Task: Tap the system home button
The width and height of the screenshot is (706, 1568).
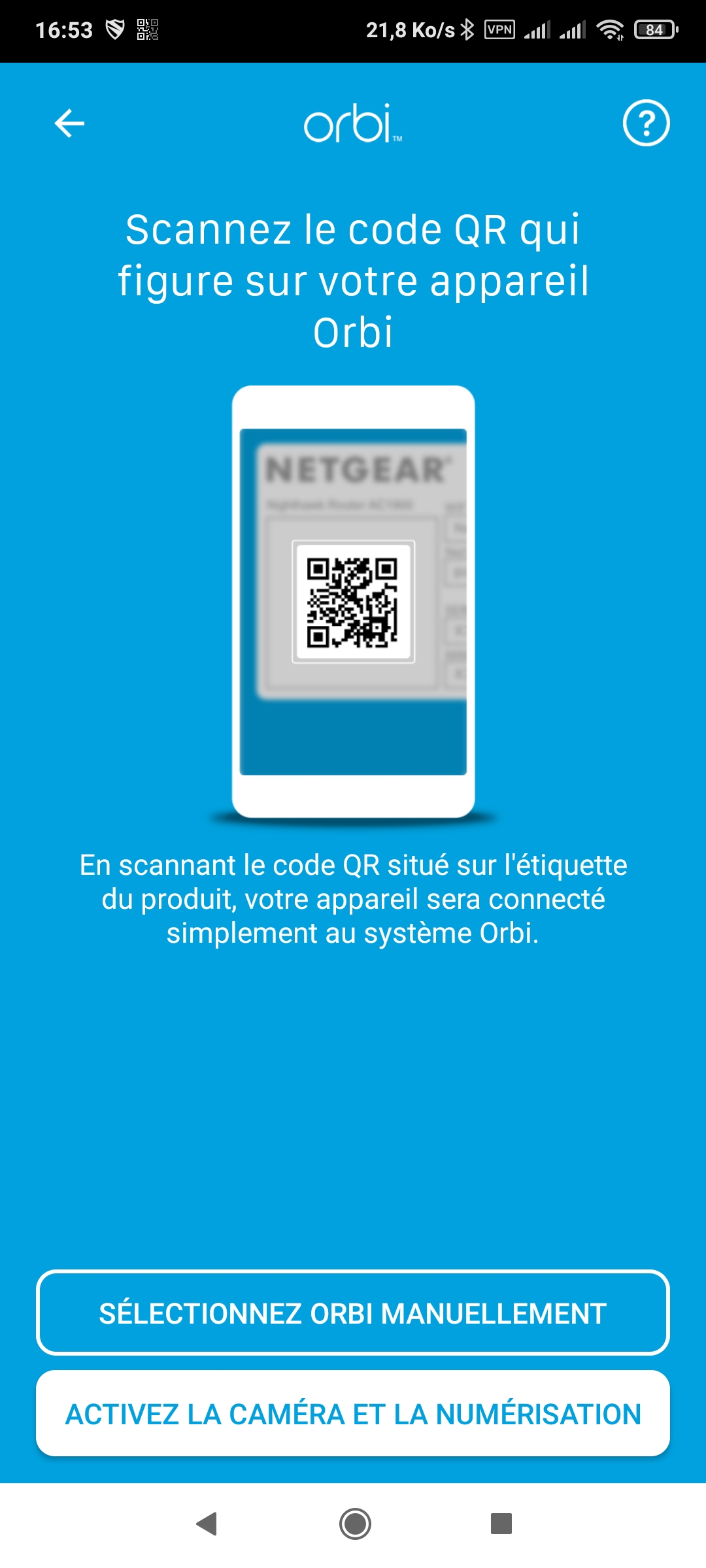Action: (355, 1524)
